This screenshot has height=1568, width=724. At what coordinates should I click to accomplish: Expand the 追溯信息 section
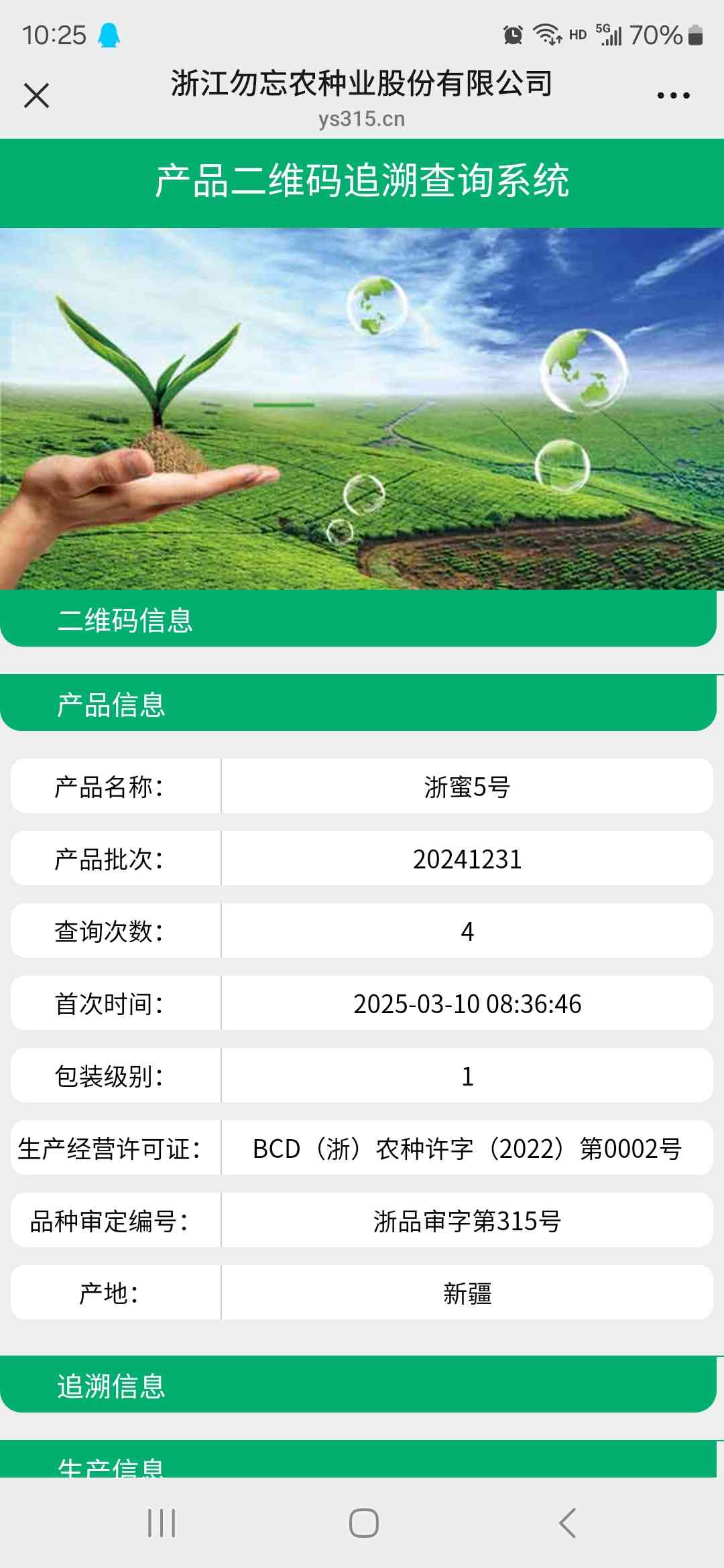[359, 1384]
